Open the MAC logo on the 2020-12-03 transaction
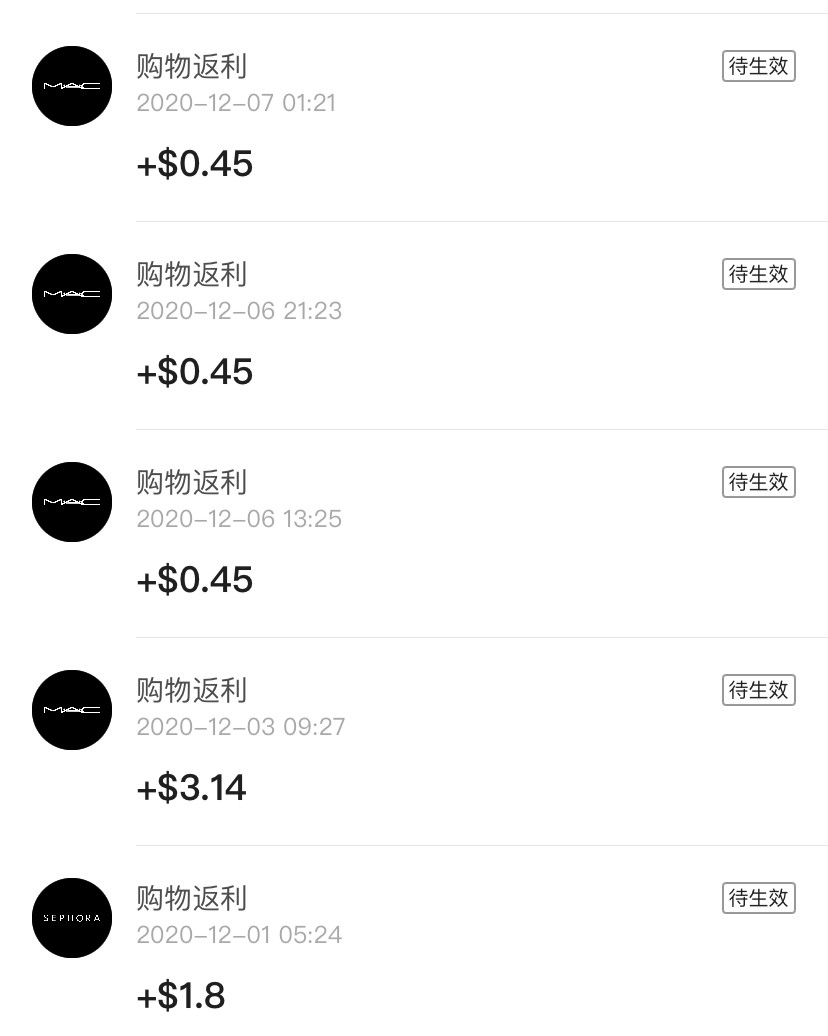Viewport: 828px width, 1036px height. [71, 710]
